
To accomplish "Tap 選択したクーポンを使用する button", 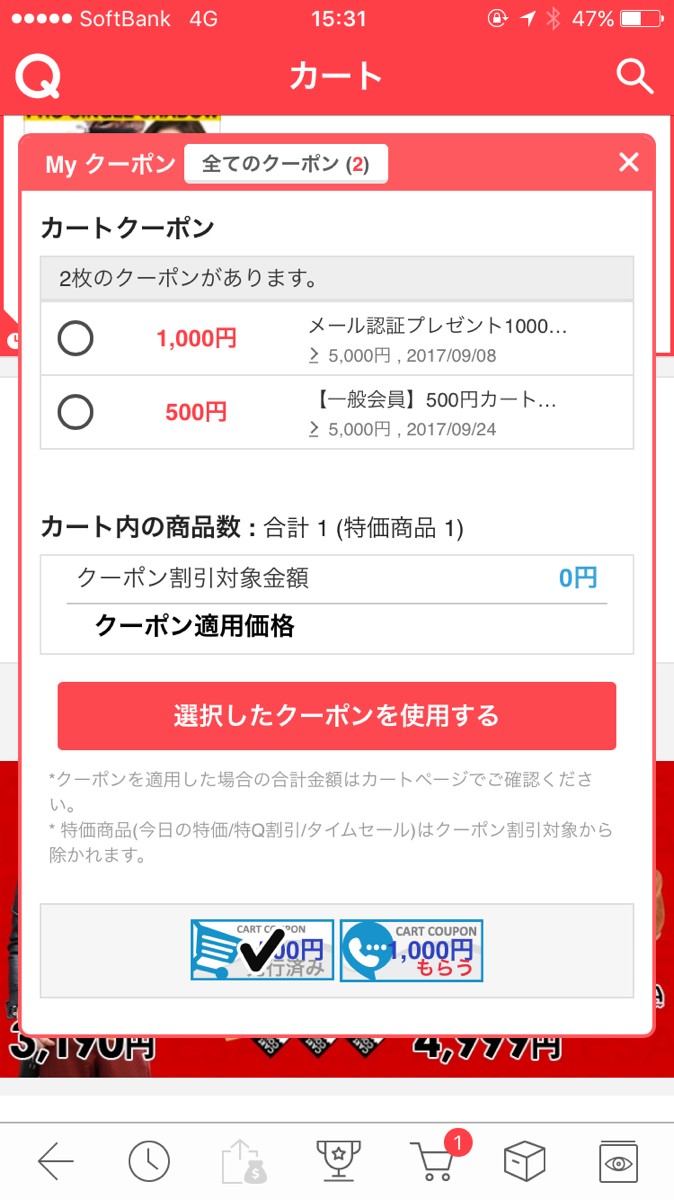I will coord(337,716).
